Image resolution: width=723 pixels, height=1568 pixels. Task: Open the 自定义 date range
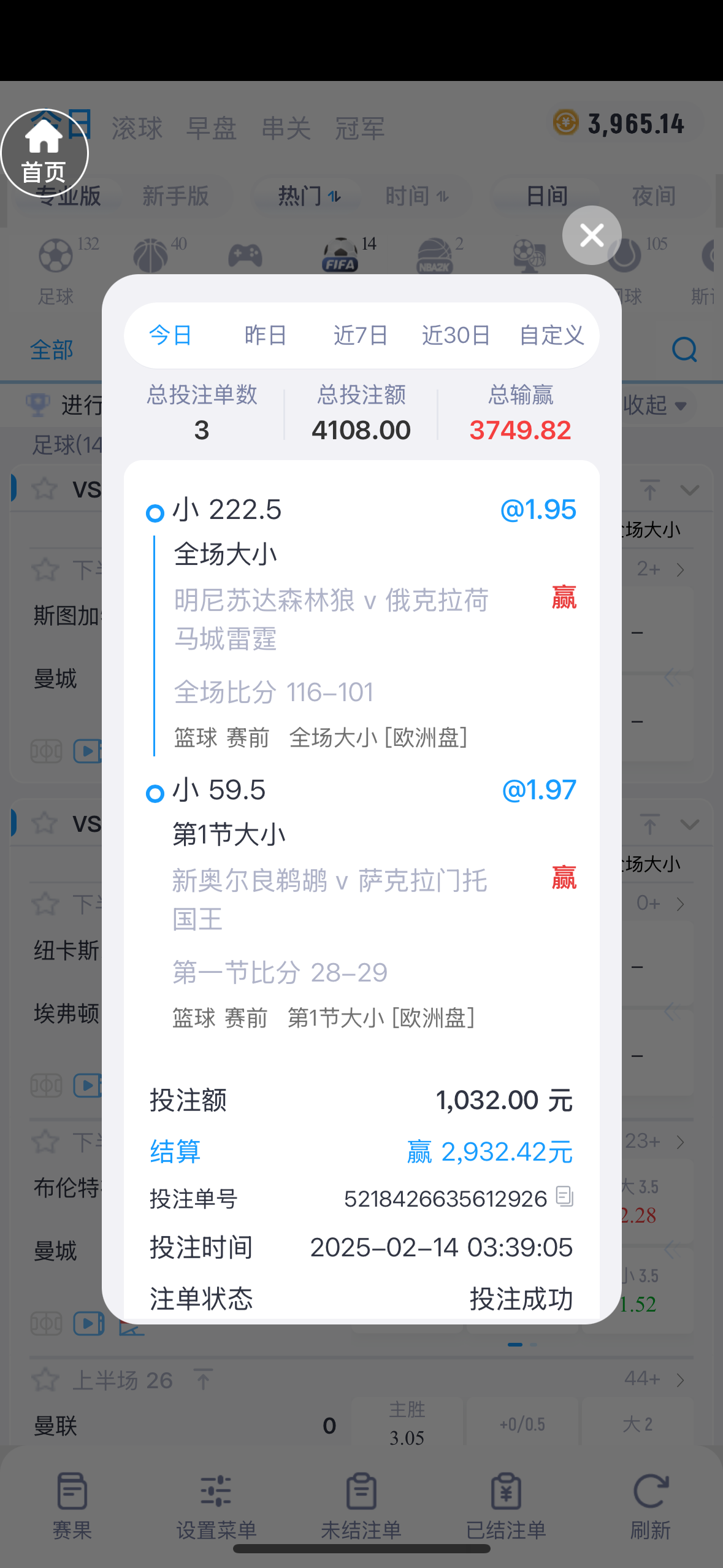[x=551, y=335]
